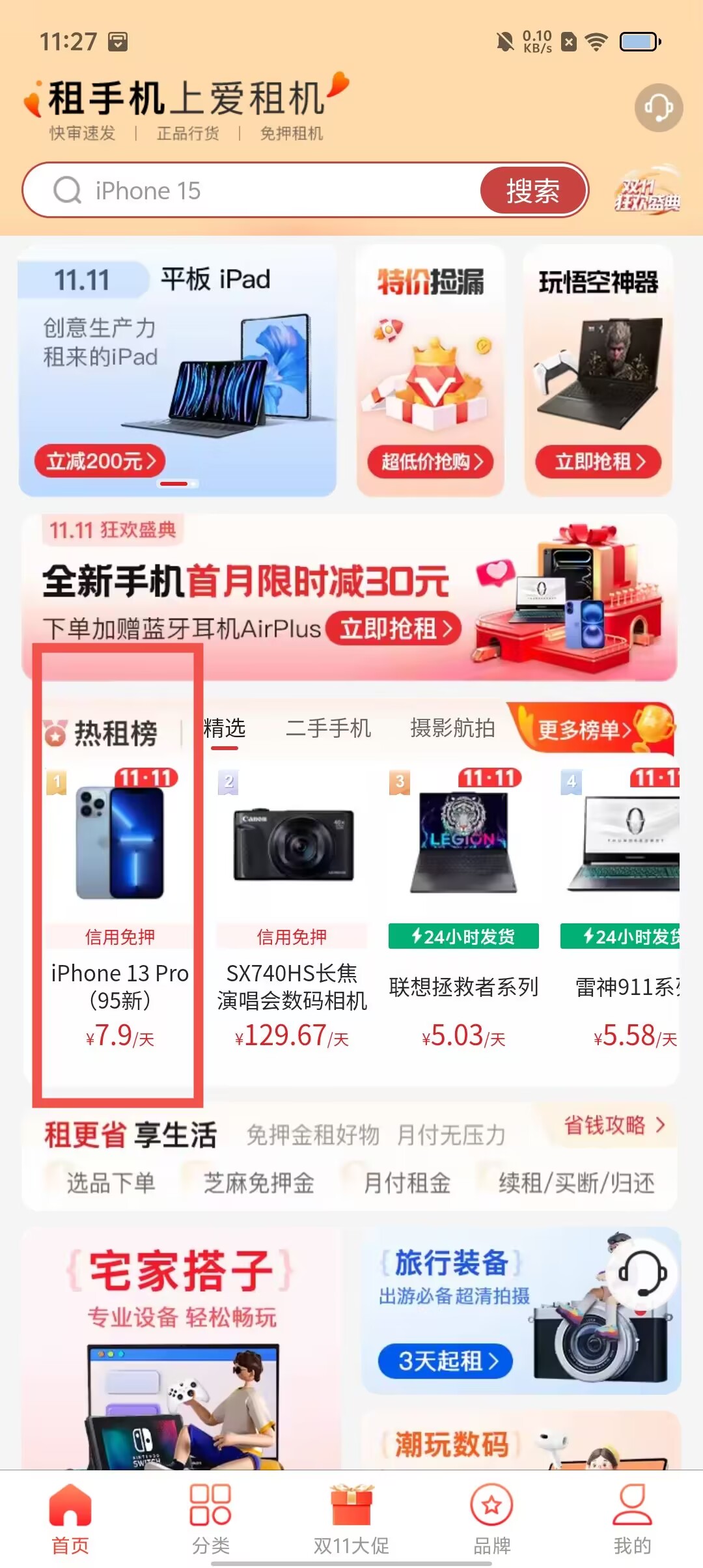Open the 玩悟空神器 card
Screen dimensions: 703x1568
(598, 370)
